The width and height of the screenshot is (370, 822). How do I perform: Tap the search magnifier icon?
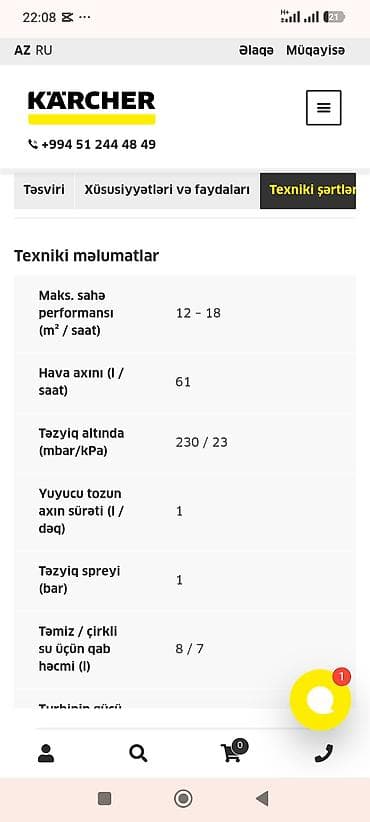(138, 753)
